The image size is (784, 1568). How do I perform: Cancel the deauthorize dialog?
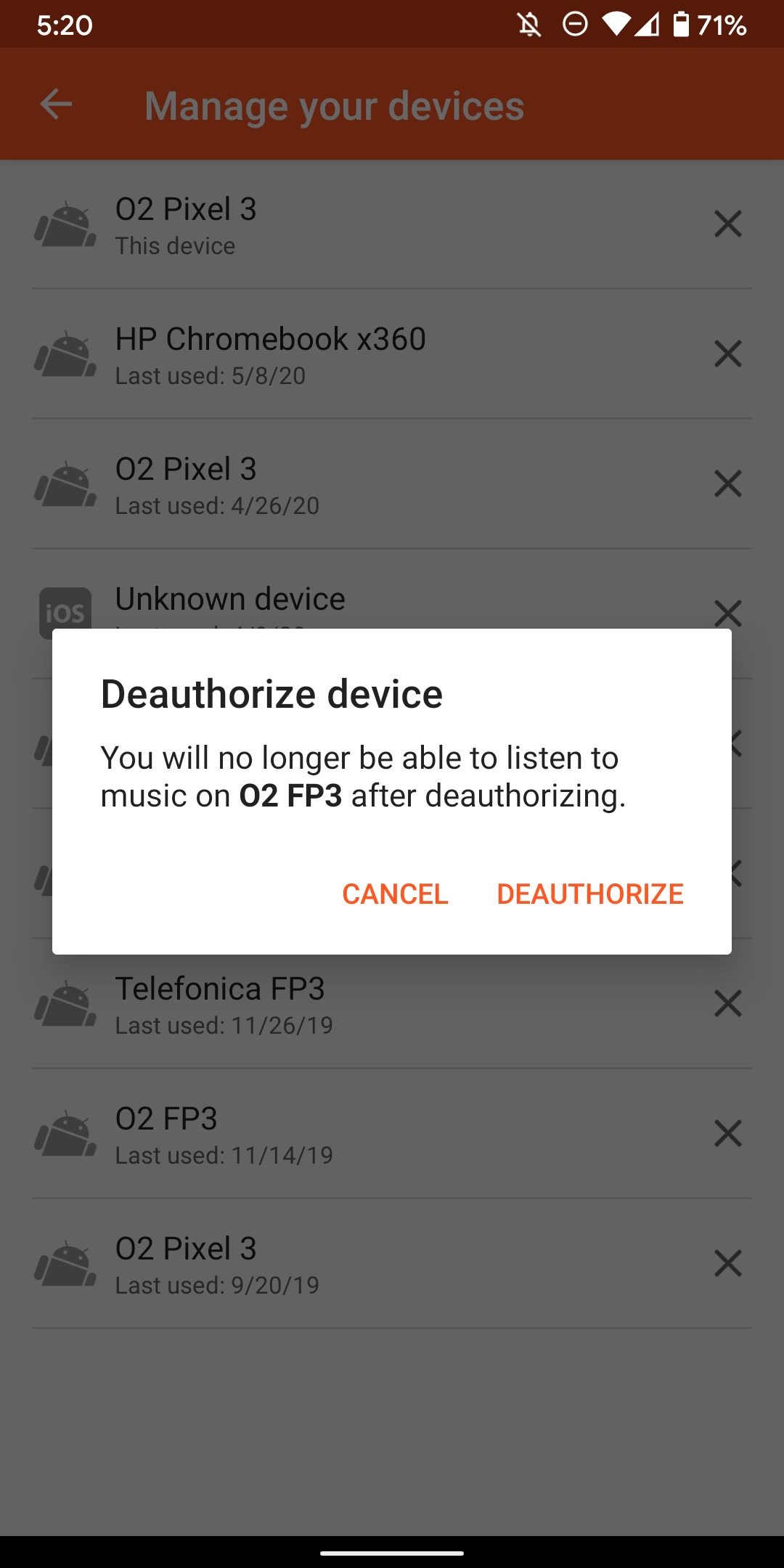pyautogui.click(x=395, y=894)
